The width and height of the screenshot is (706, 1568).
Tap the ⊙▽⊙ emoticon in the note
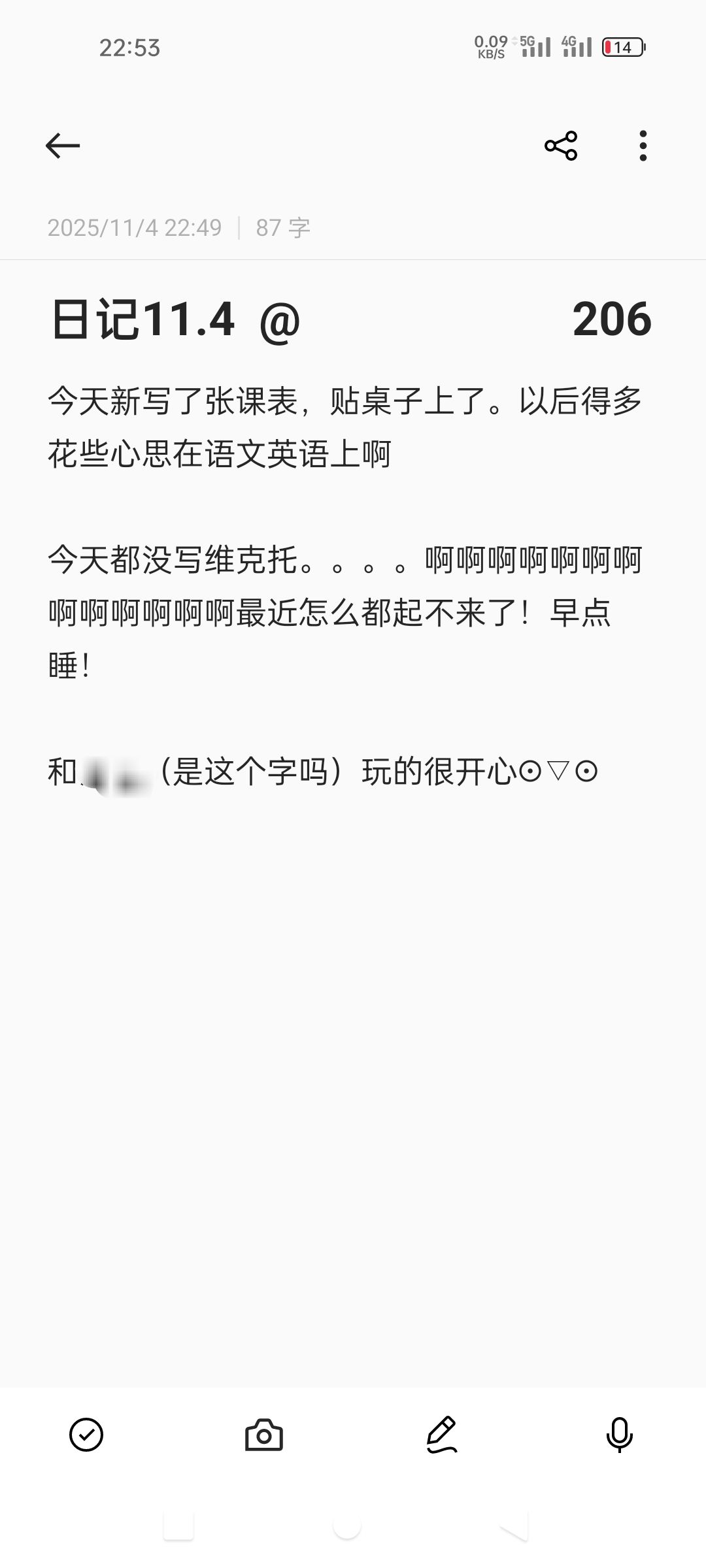(x=560, y=772)
